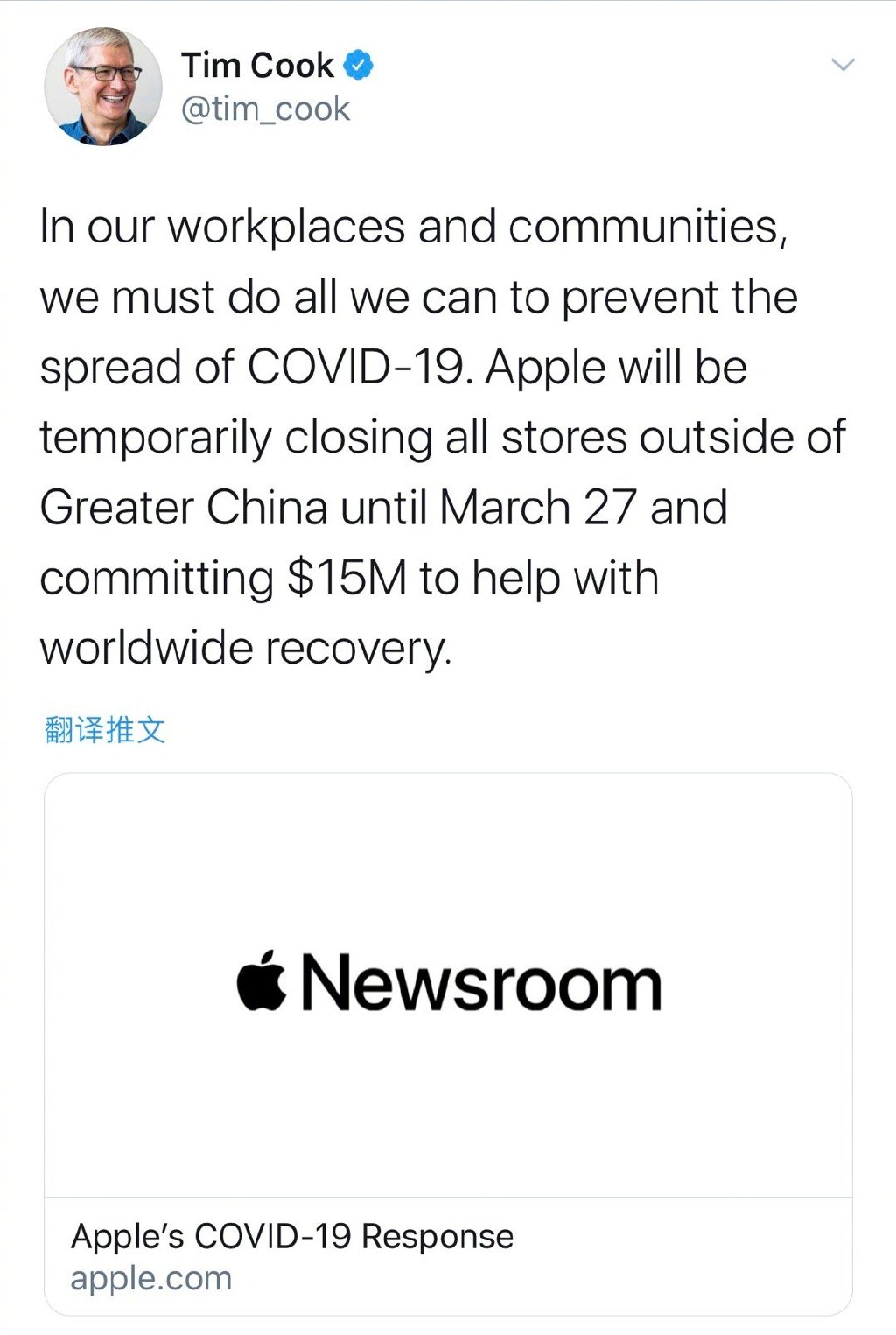Viewport: 896px width, 1335px height.
Task: Tap the 翻译推文 translate tweet link
Action: (x=105, y=729)
